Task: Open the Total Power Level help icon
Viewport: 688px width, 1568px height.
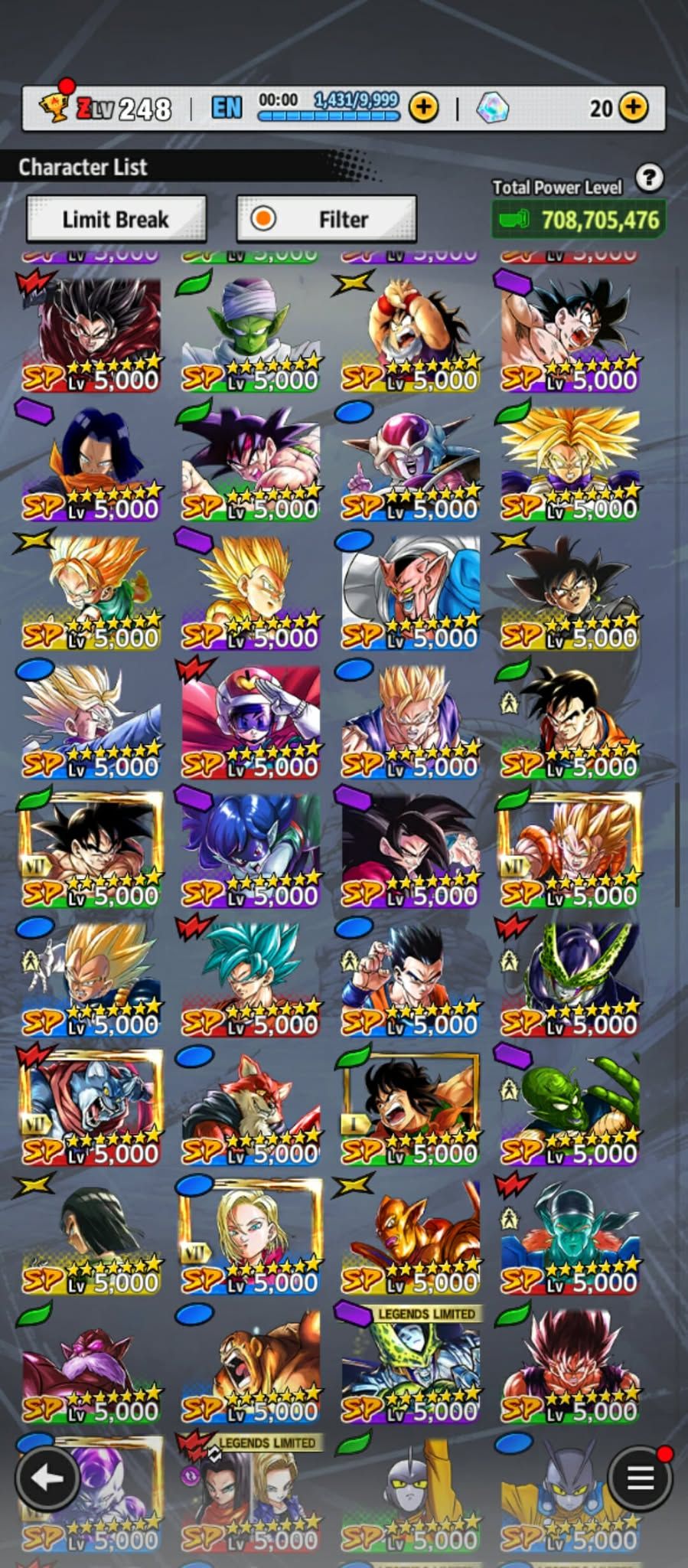Action: [x=649, y=178]
